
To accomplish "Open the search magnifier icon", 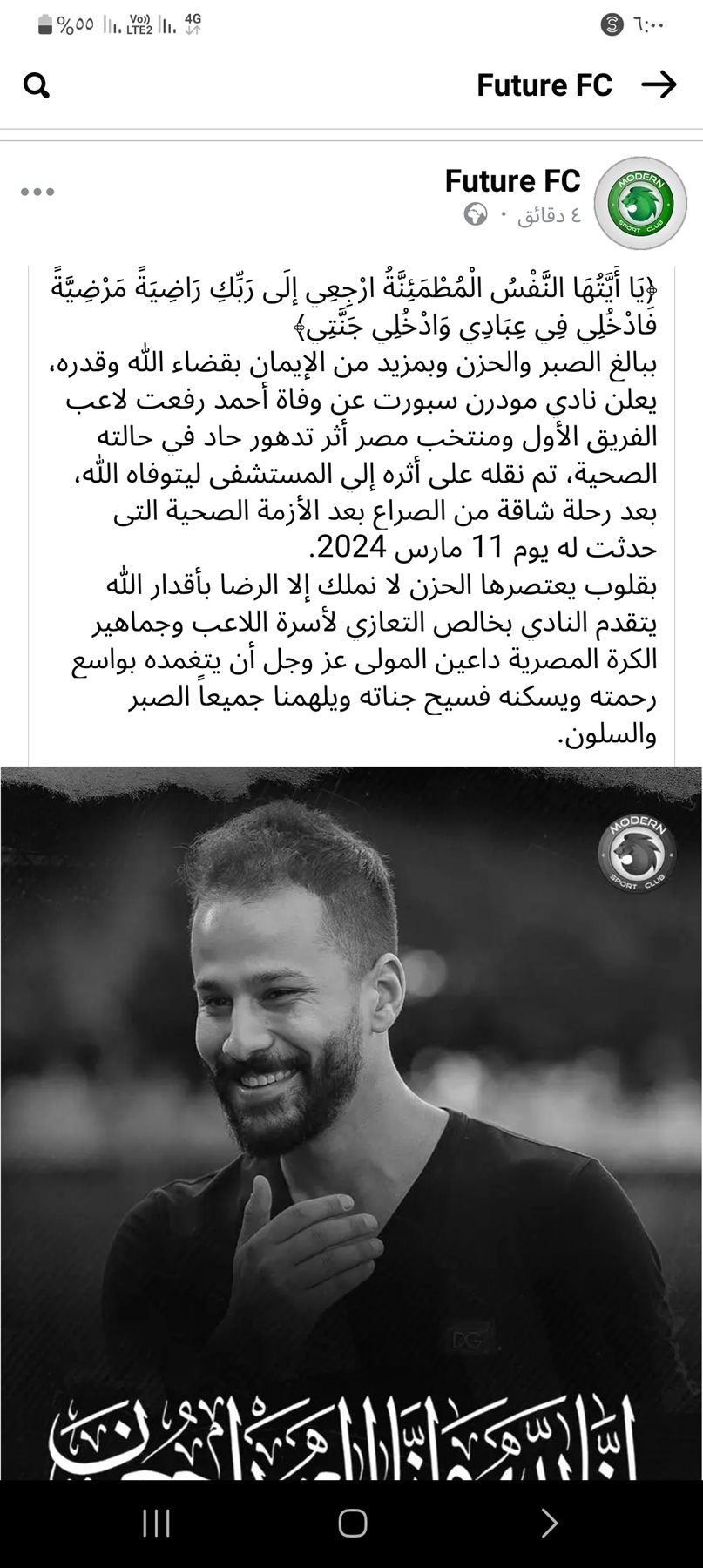I will (36, 85).
